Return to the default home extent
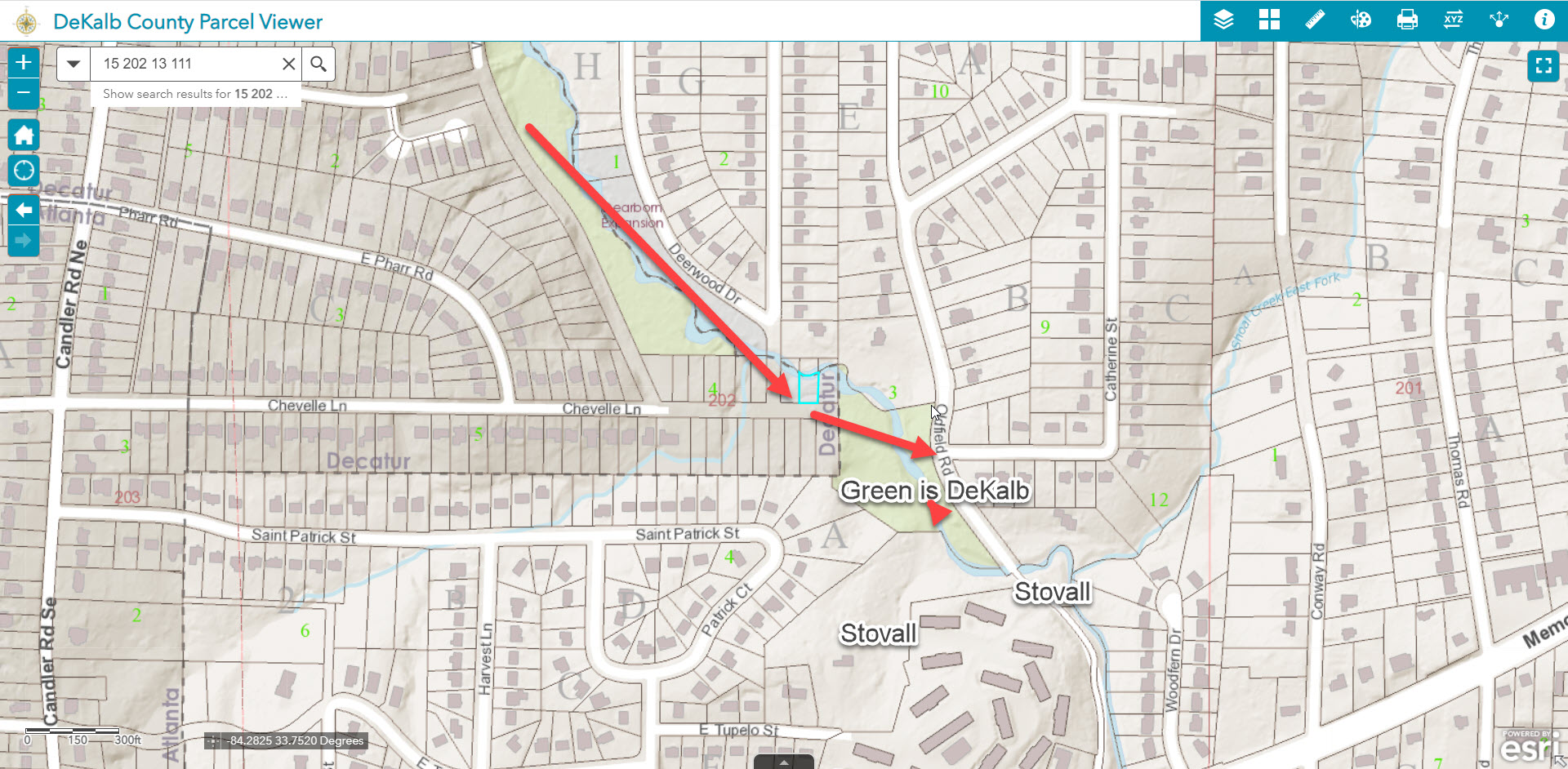 click(24, 135)
